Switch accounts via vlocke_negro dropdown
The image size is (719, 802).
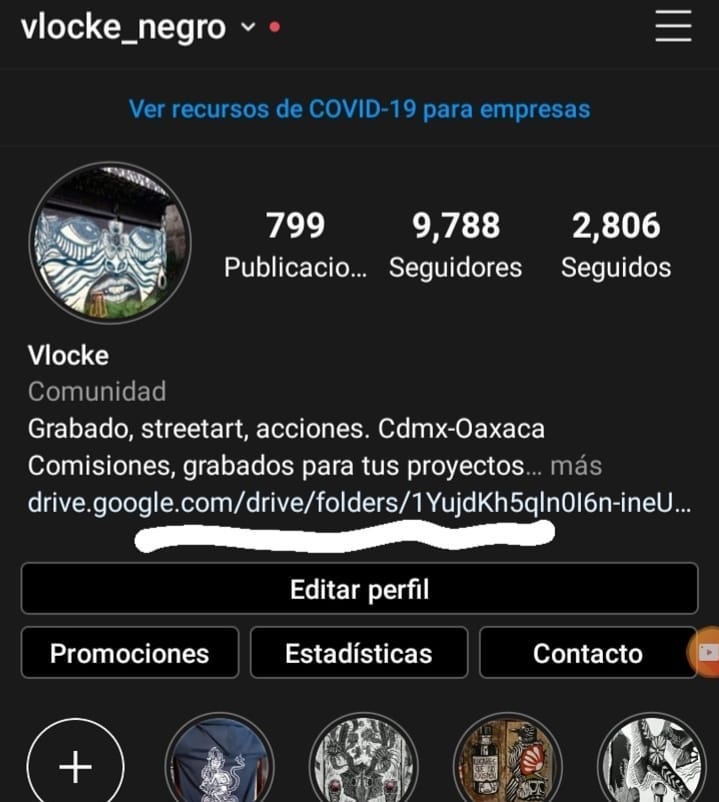(248, 28)
